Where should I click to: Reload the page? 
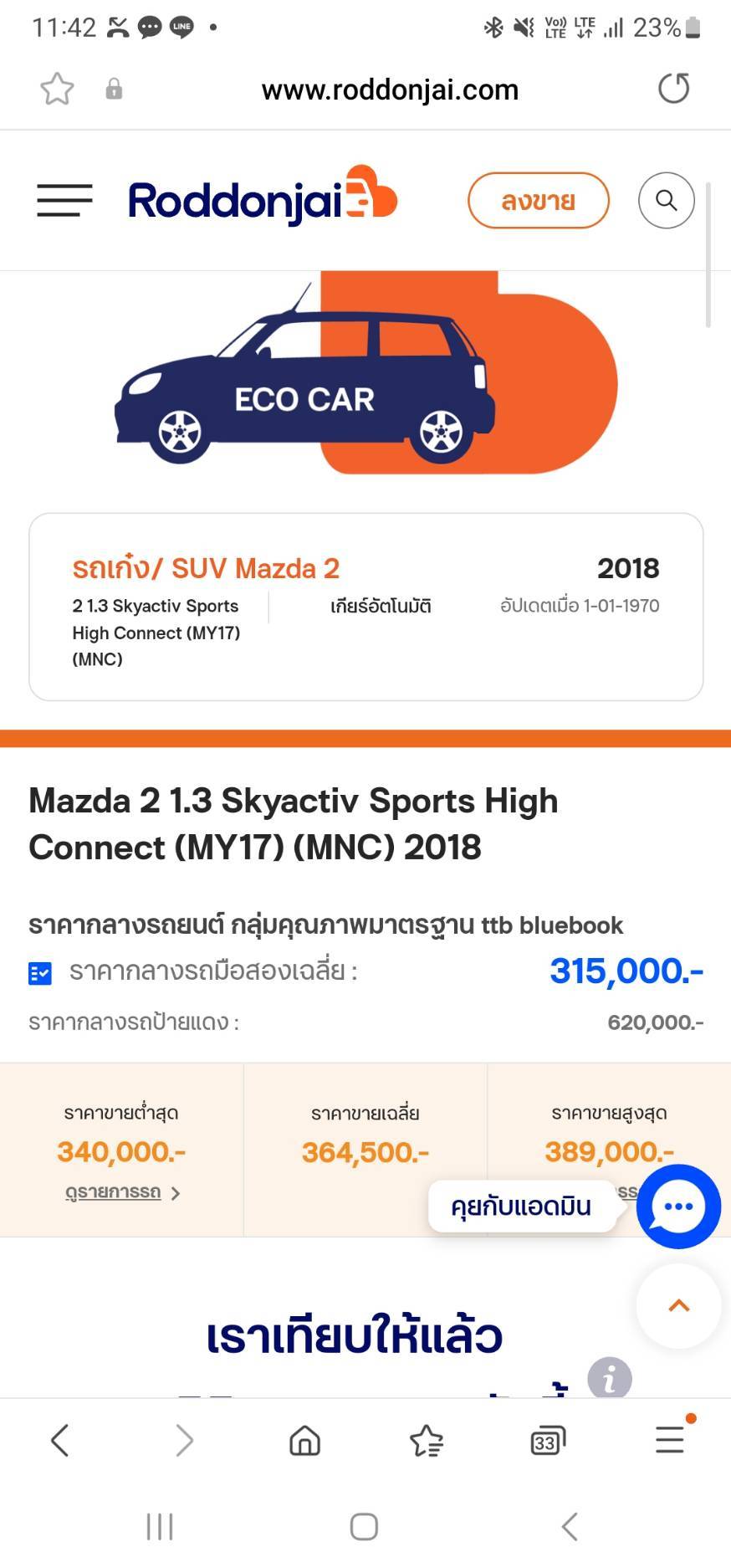pyautogui.click(x=673, y=89)
